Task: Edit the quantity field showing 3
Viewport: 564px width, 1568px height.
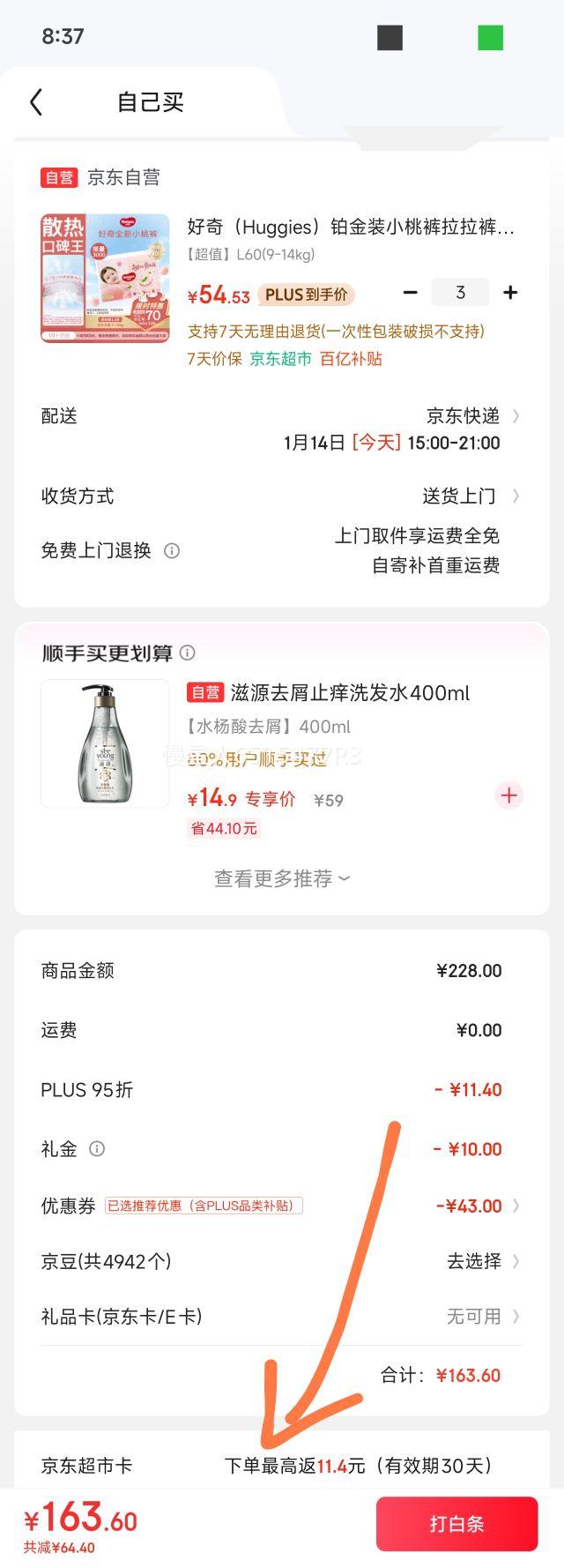Action: click(x=460, y=293)
